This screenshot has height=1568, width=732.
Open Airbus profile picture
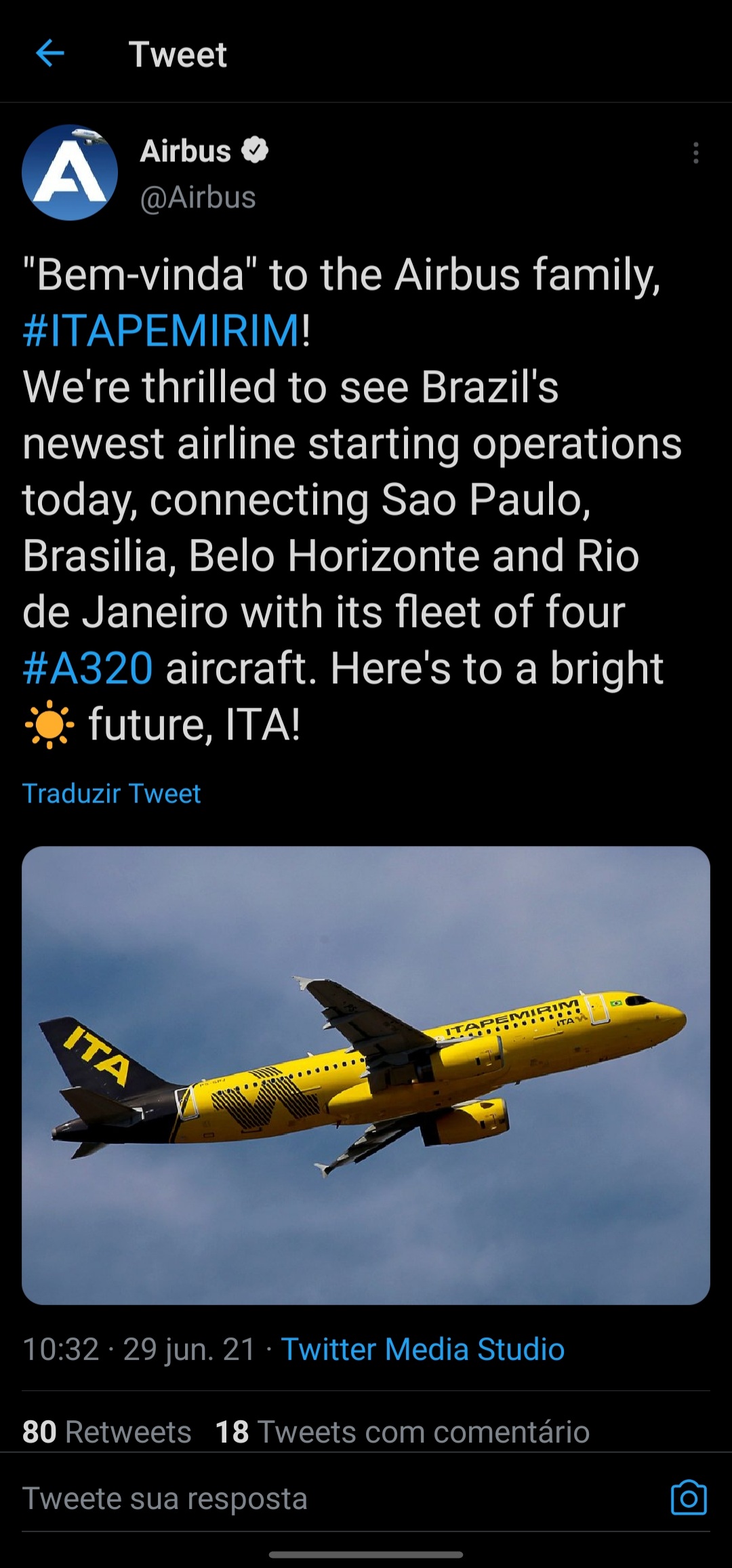pyautogui.click(x=70, y=172)
